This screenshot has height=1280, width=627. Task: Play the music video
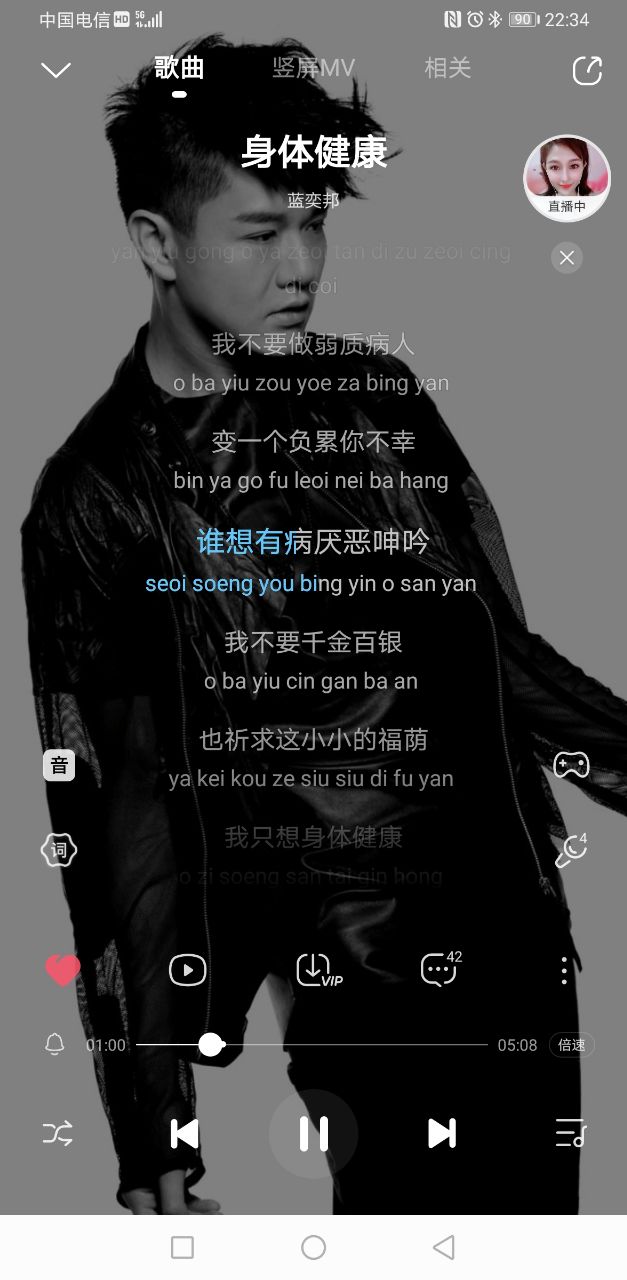click(188, 970)
